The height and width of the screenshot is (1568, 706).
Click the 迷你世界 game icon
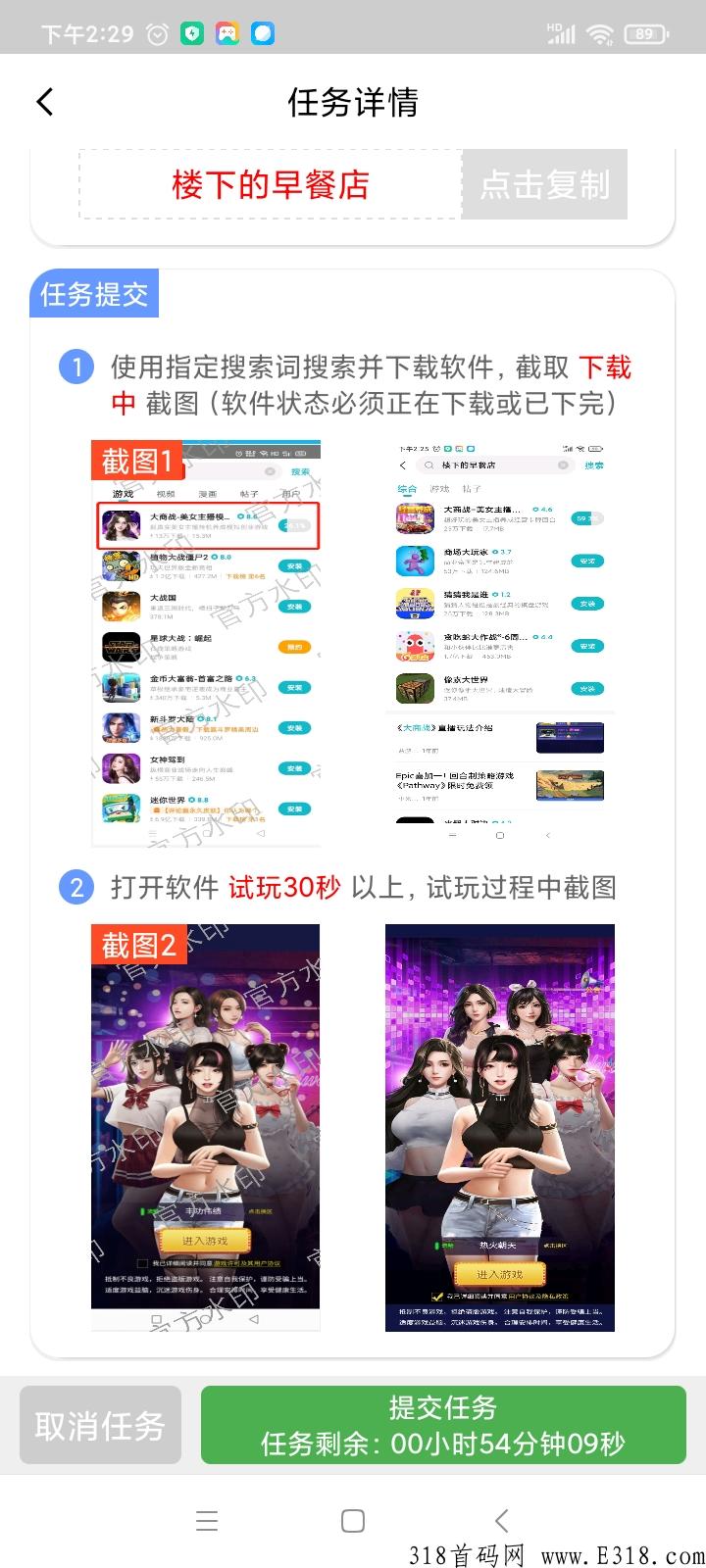point(120,806)
